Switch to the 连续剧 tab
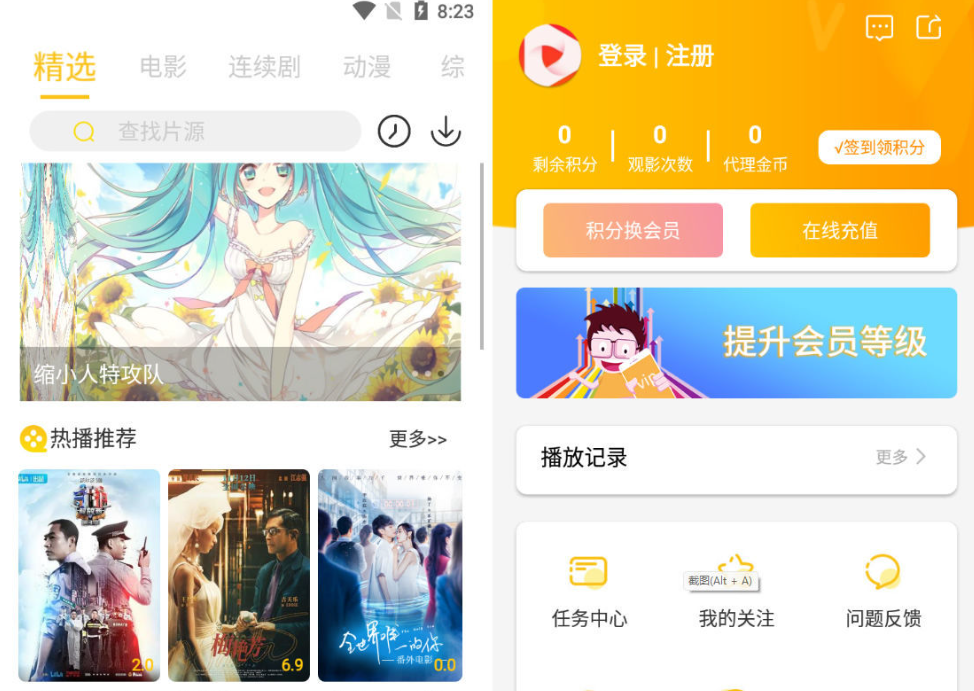 pyautogui.click(x=264, y=67)
